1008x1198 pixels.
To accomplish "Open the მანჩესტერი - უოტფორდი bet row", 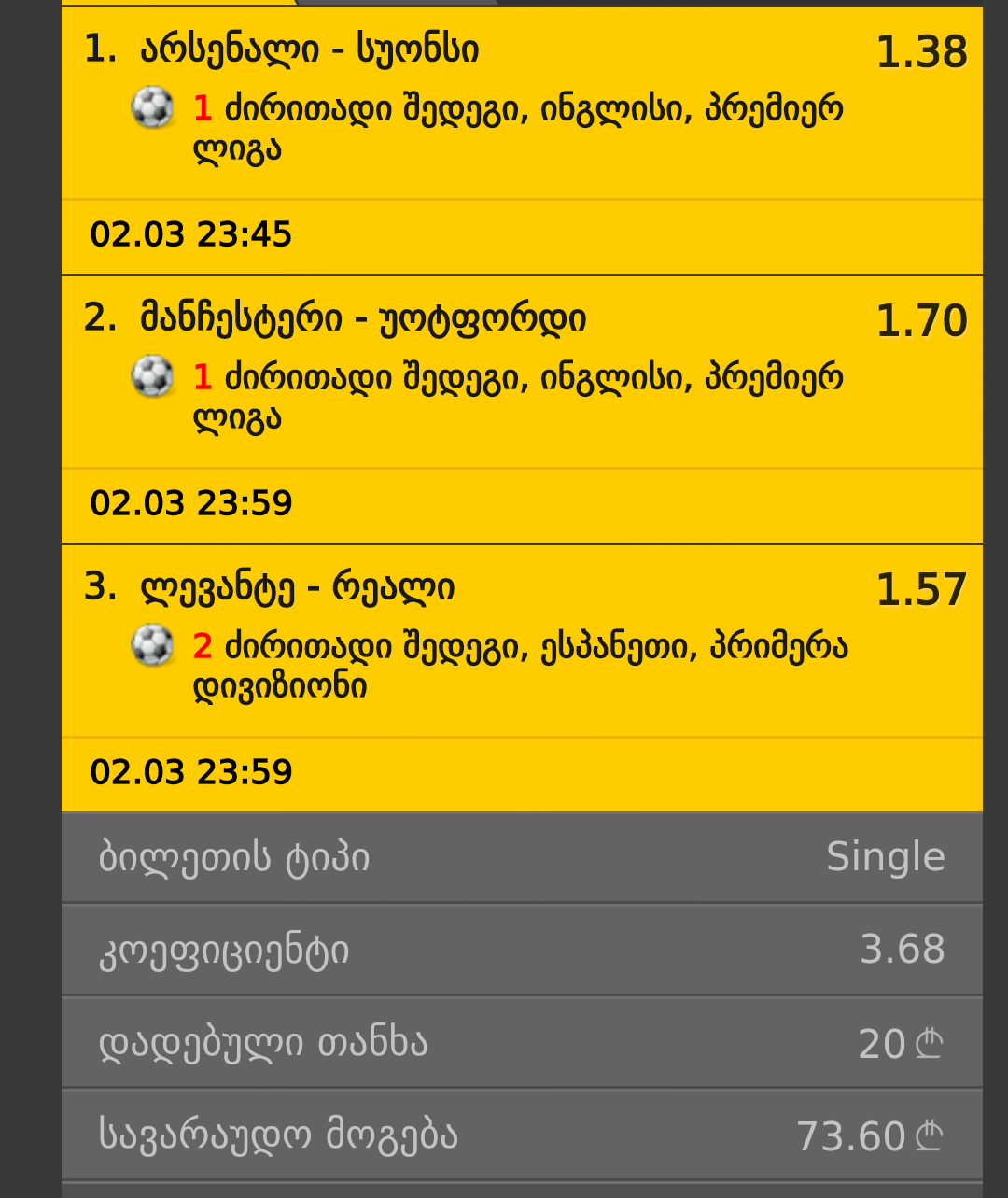I will [521, 372].
